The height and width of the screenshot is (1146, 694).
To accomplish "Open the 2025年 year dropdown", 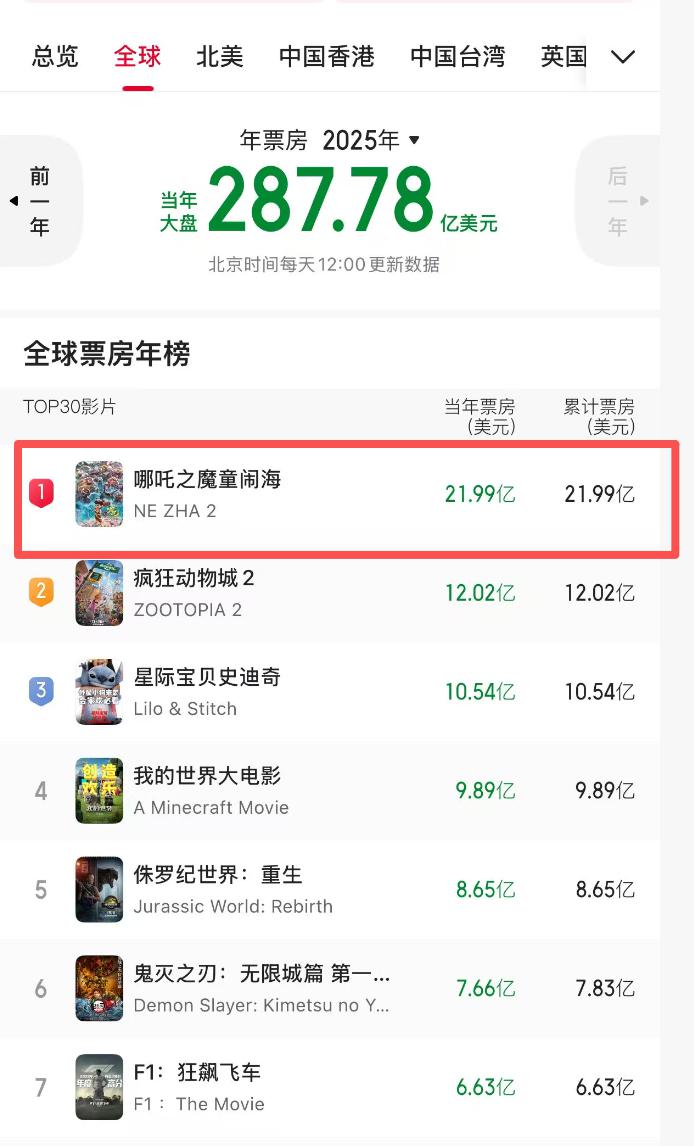I will point(371,140).
